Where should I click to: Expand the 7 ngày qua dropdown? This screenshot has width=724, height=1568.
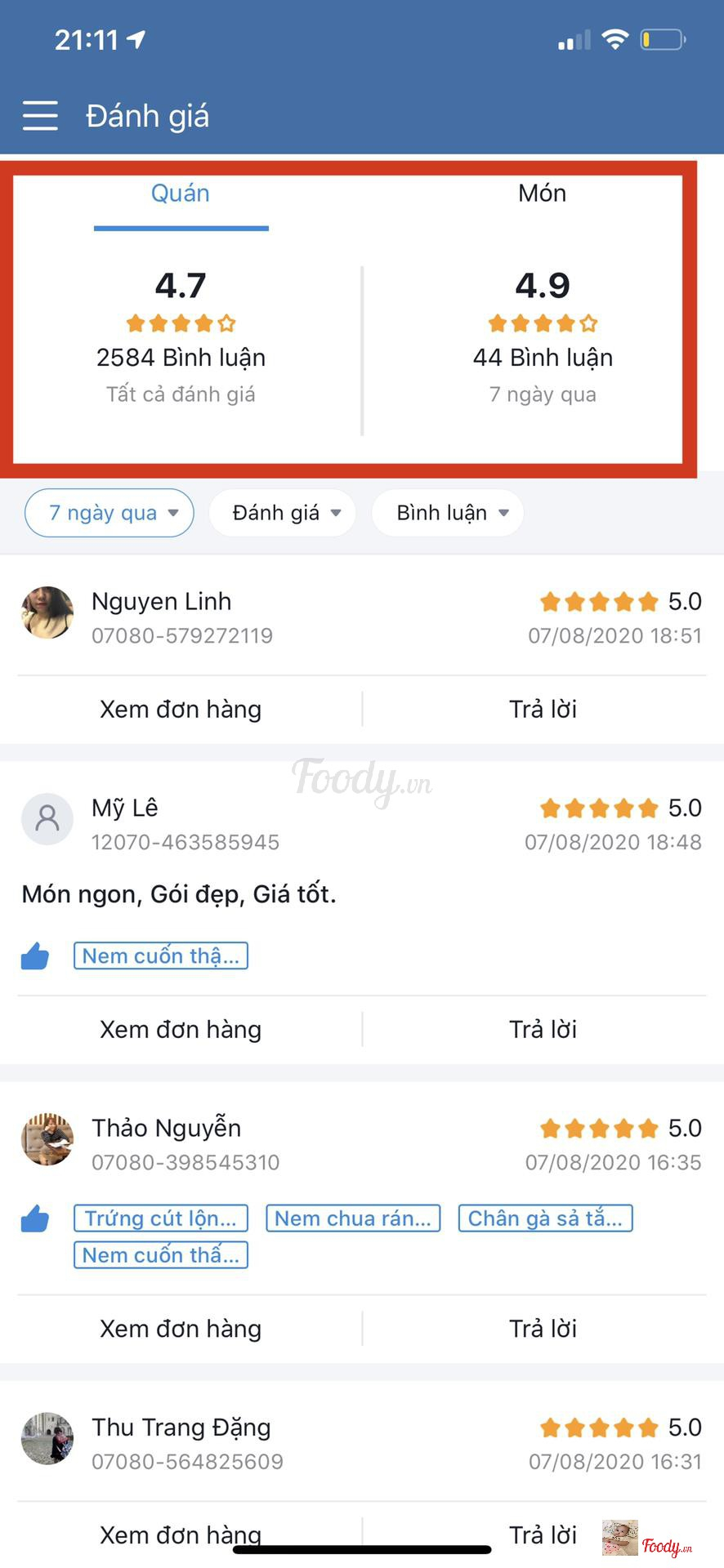[109, 513]
